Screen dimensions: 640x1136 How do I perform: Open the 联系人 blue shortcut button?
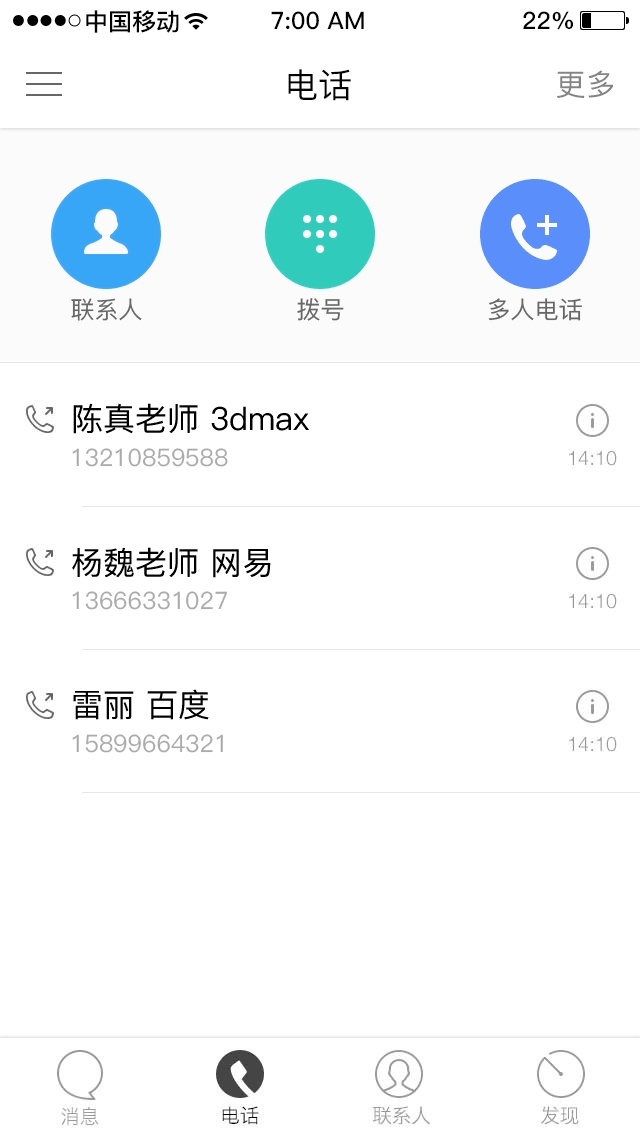(x=106, y=234)
